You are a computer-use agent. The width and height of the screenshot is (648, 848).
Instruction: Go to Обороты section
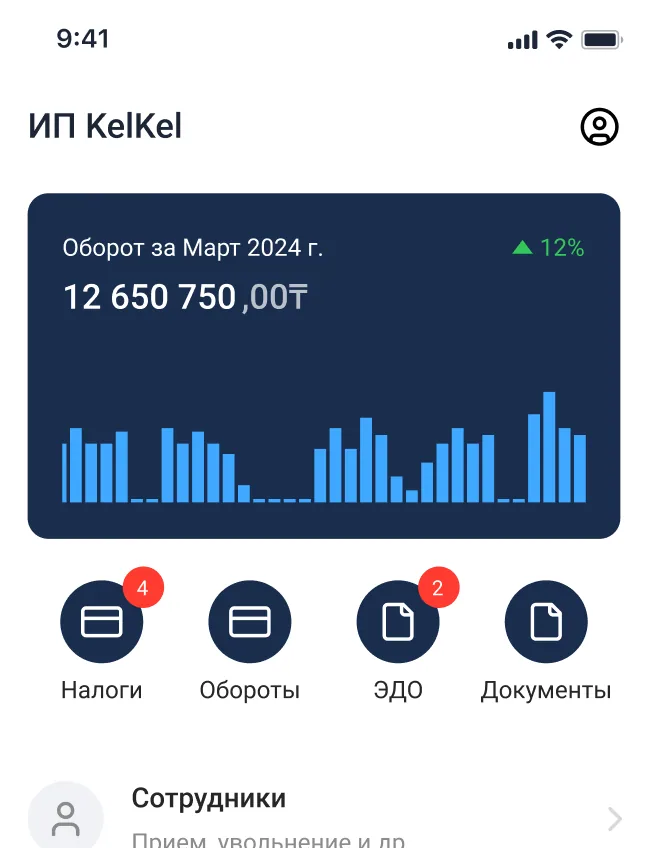[250, 621]
